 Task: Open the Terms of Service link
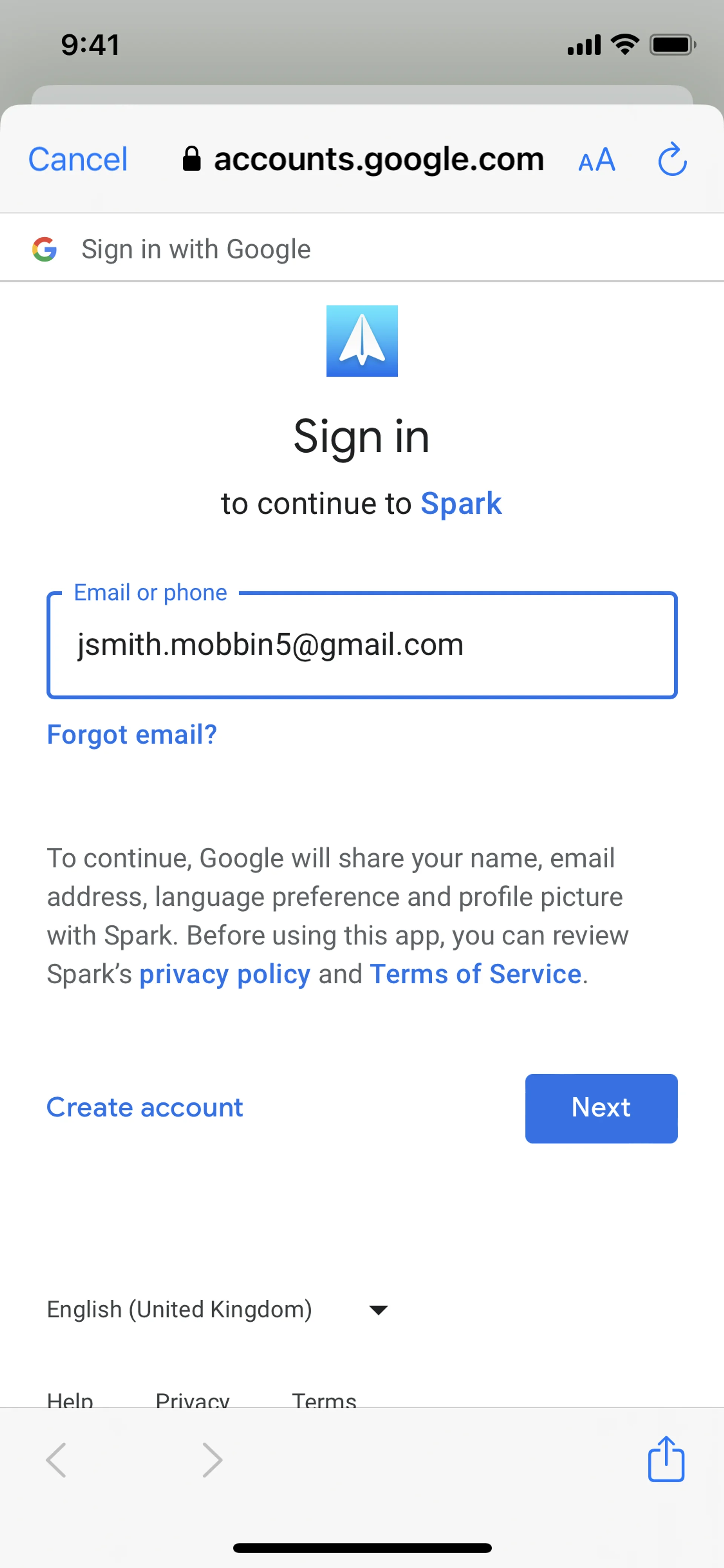(475, 974)
